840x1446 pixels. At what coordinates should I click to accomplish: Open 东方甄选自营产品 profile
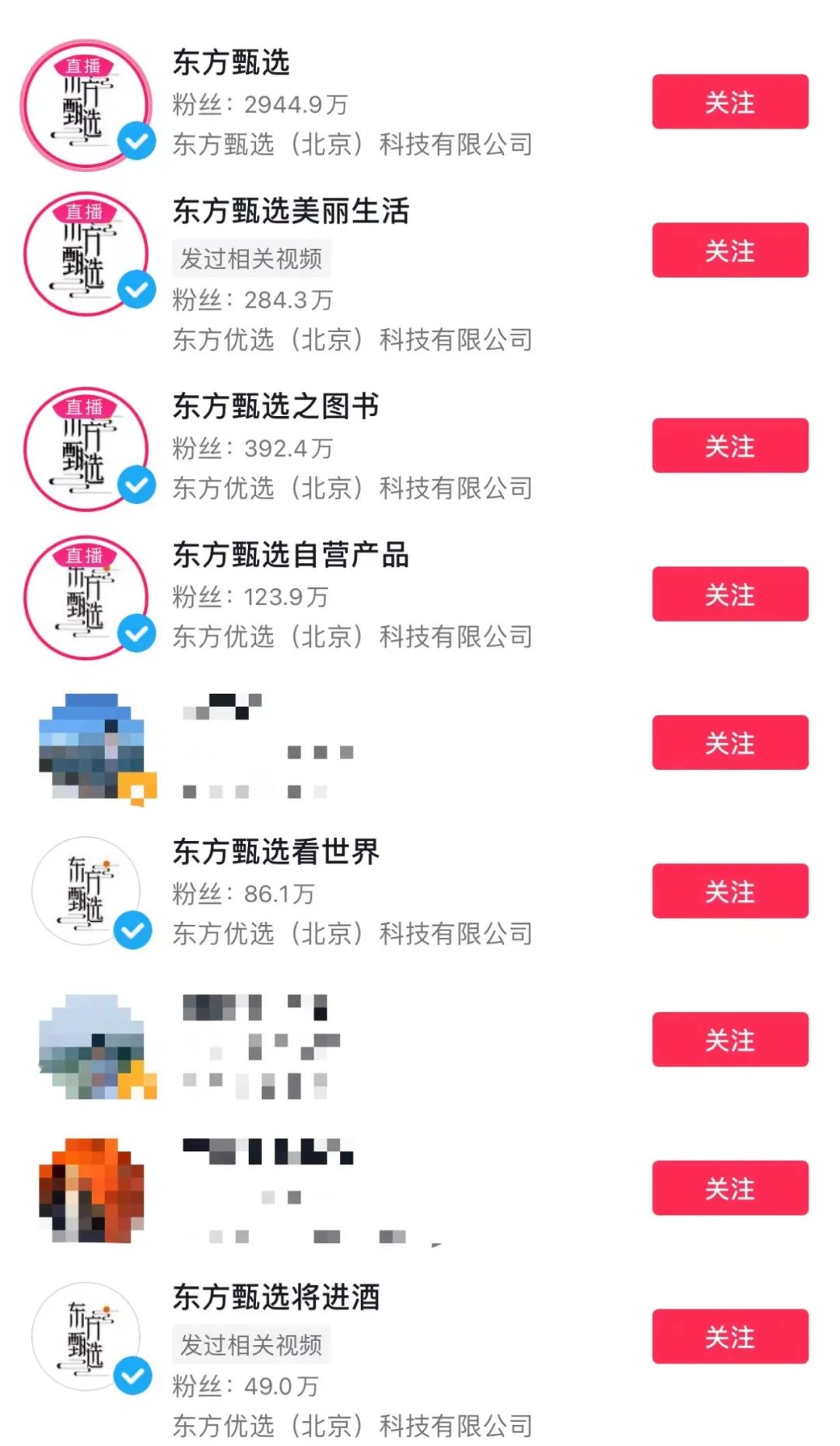(290, 555)
